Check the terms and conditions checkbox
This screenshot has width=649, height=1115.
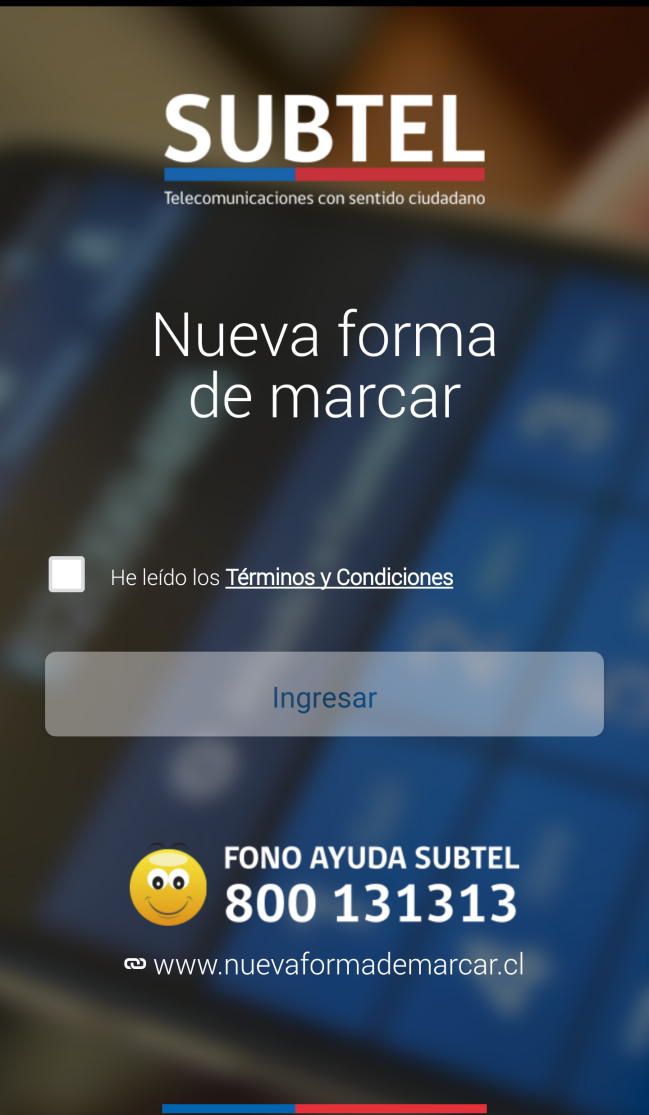[x=67, y=575]
